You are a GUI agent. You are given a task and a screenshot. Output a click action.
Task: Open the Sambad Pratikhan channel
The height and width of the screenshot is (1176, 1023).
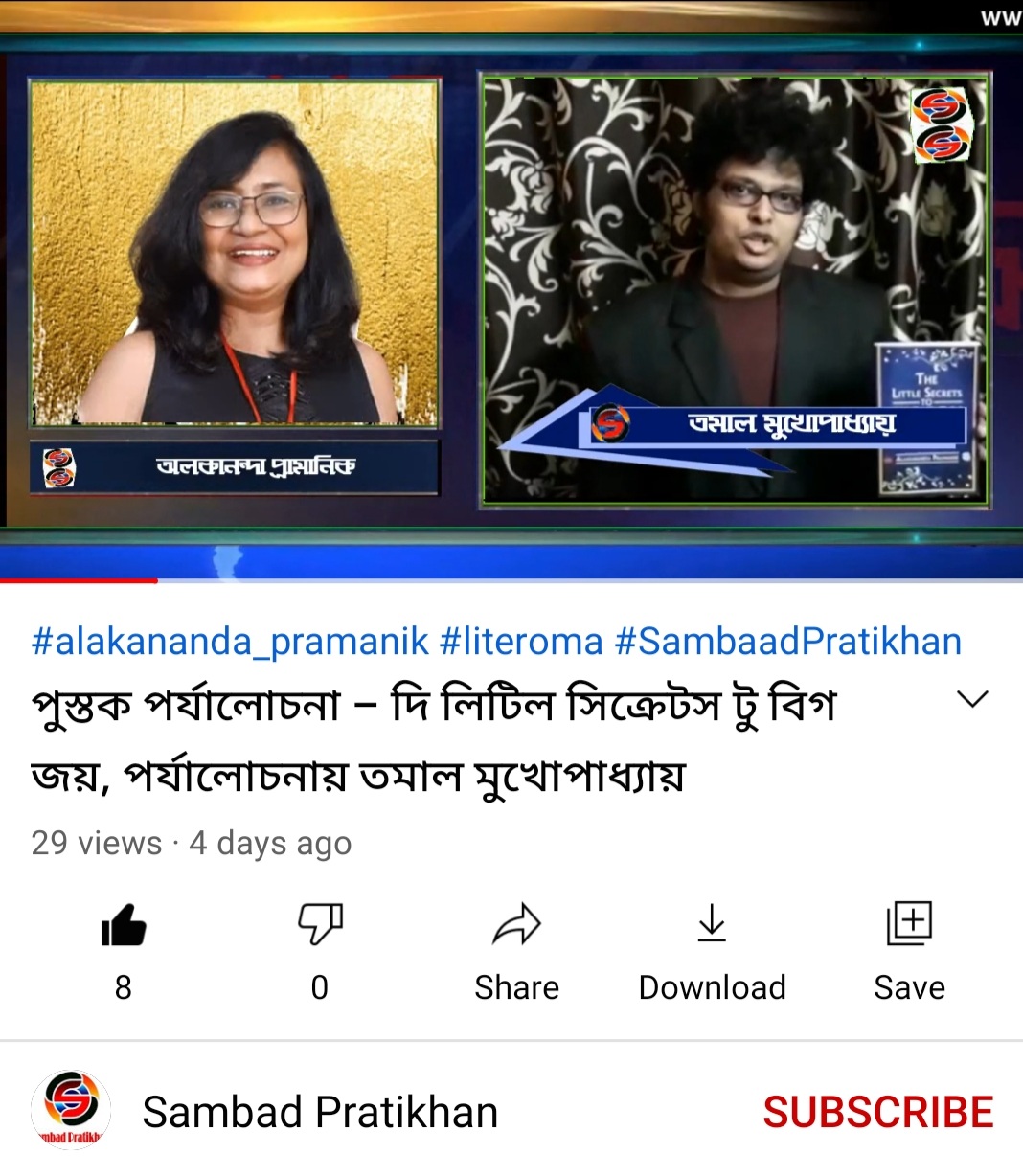[x=319, y=1112]
